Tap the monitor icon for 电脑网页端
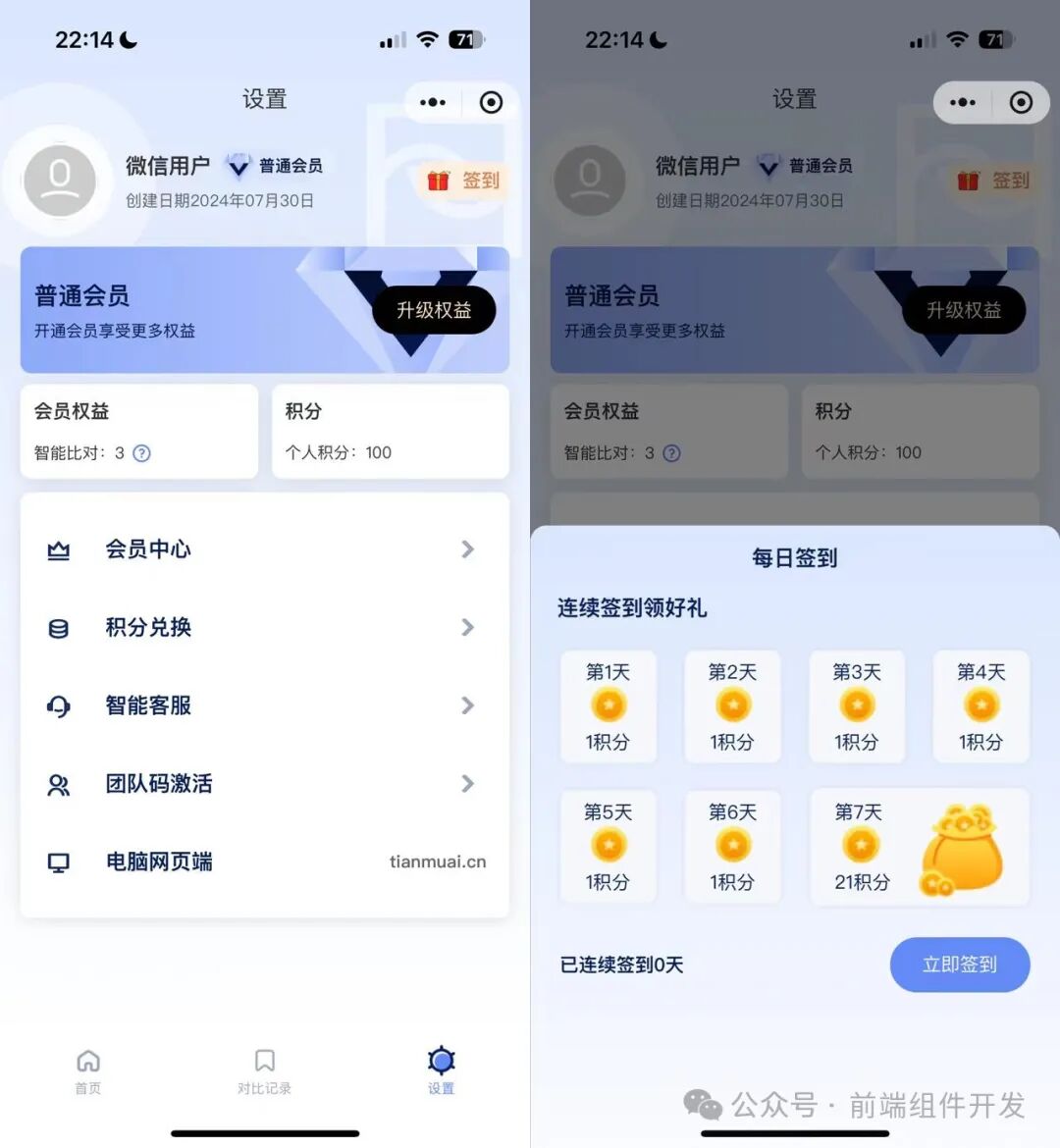Viewport: 1060px width, 1148px height. click(x=59, y=862)
